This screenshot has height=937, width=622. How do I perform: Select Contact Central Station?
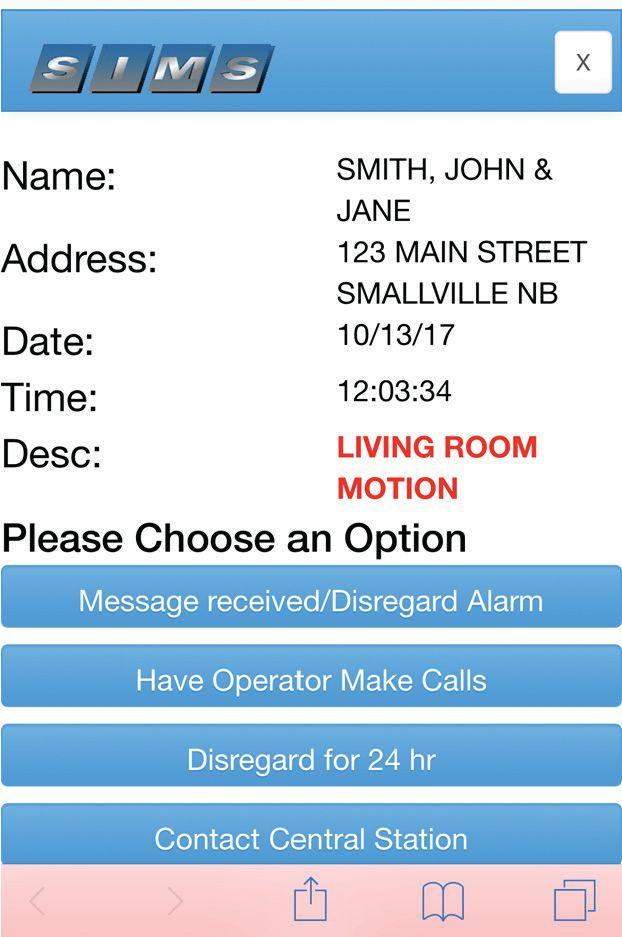point(311,836)
